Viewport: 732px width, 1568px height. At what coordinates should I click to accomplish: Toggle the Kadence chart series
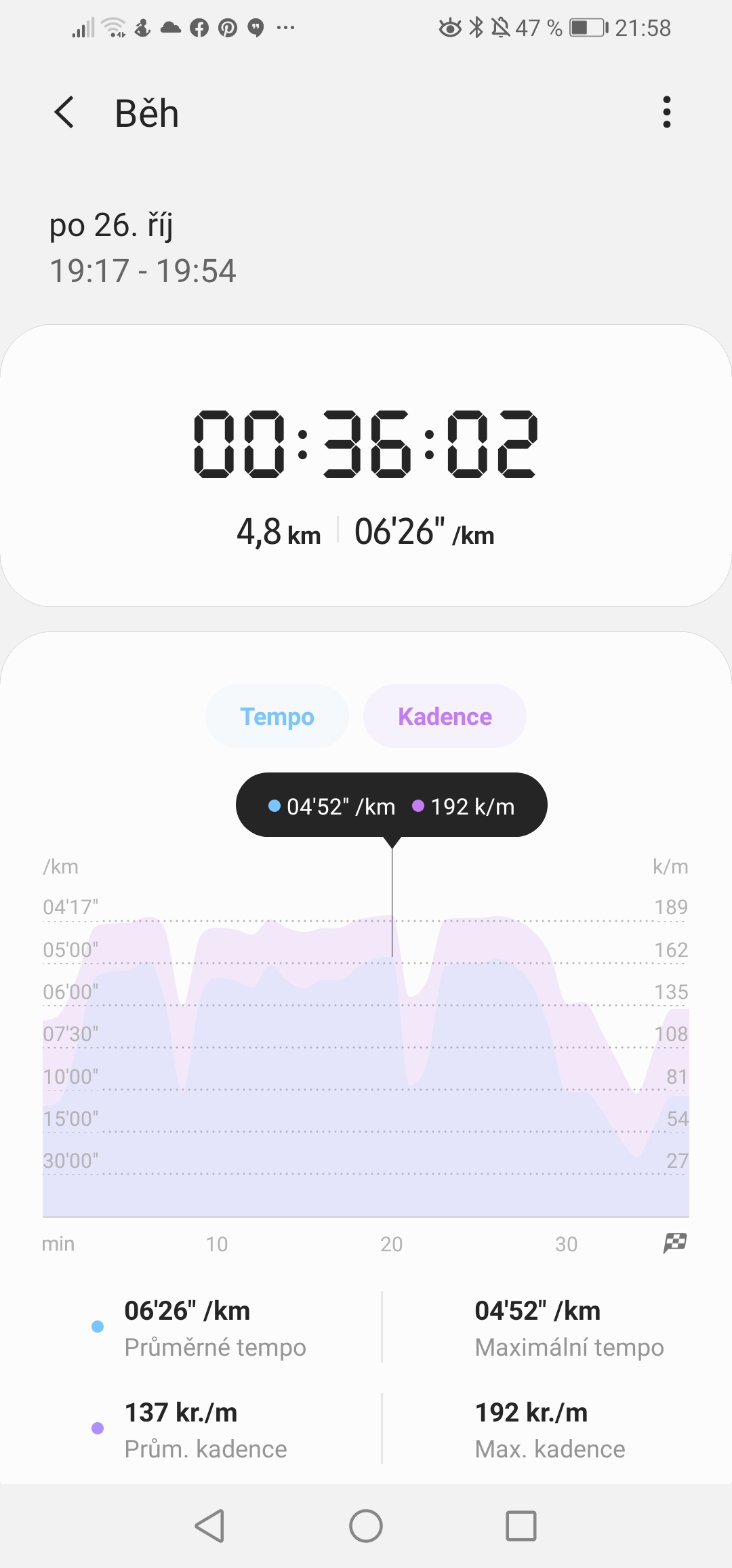[x=445, y=716]
